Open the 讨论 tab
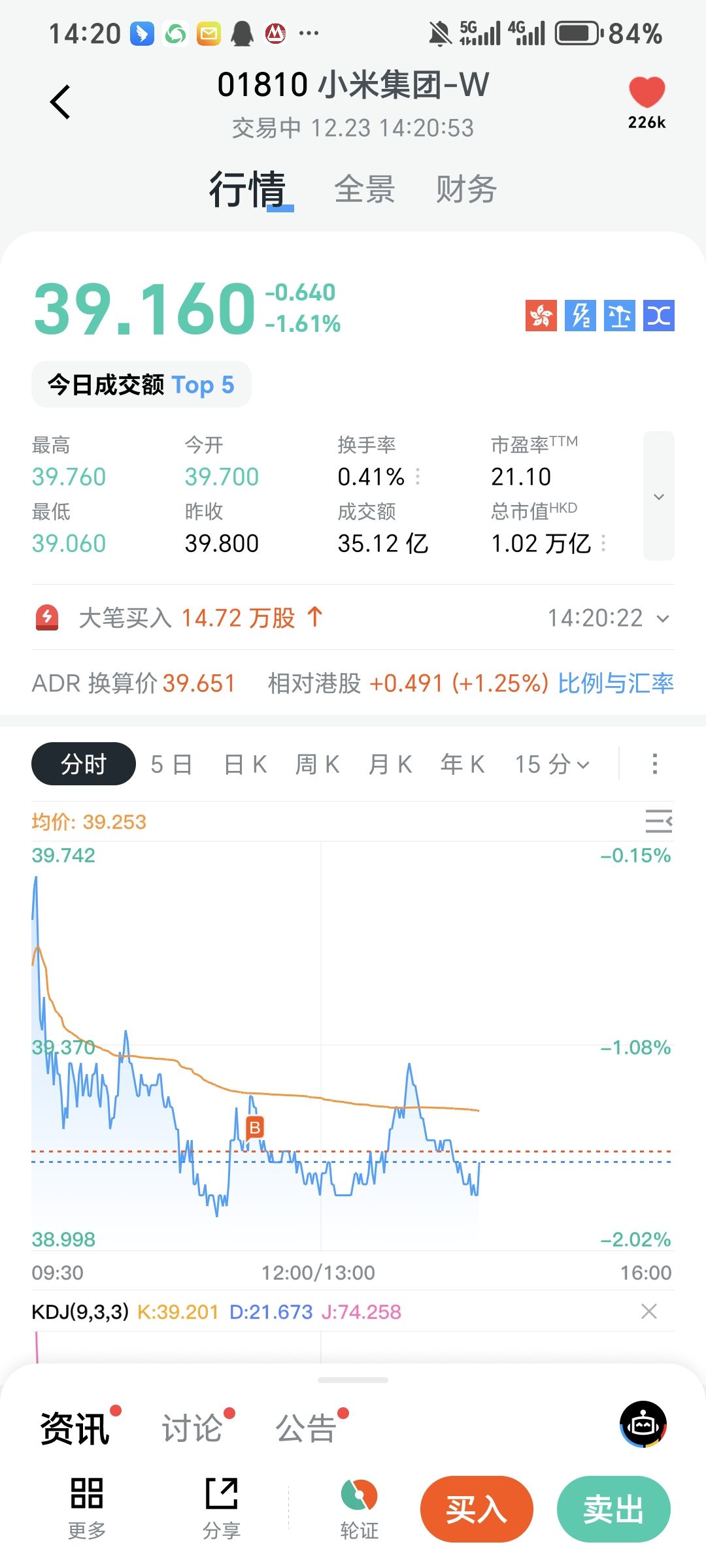 click(x=192, y=1428)
